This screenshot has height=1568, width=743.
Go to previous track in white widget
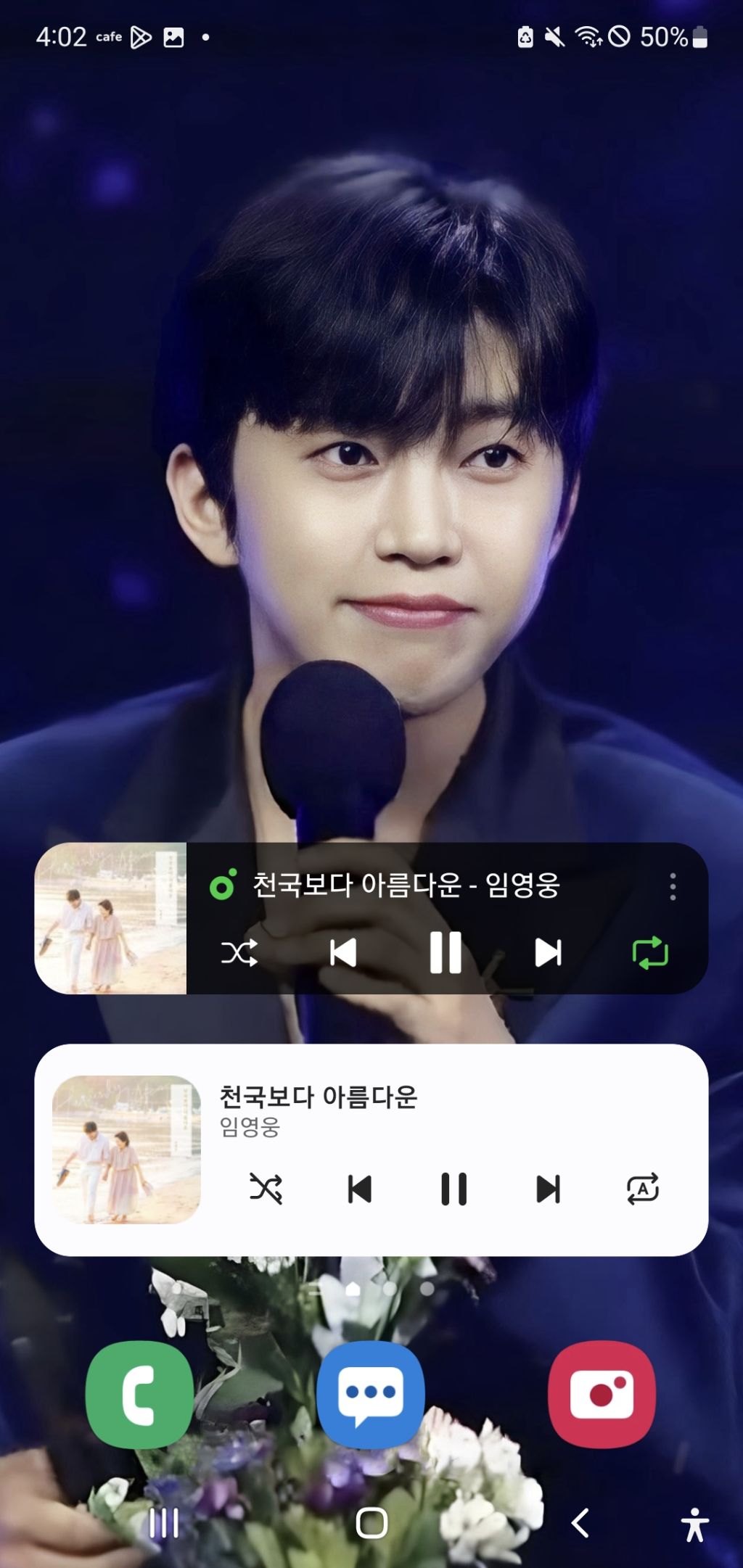[360, 1189]
